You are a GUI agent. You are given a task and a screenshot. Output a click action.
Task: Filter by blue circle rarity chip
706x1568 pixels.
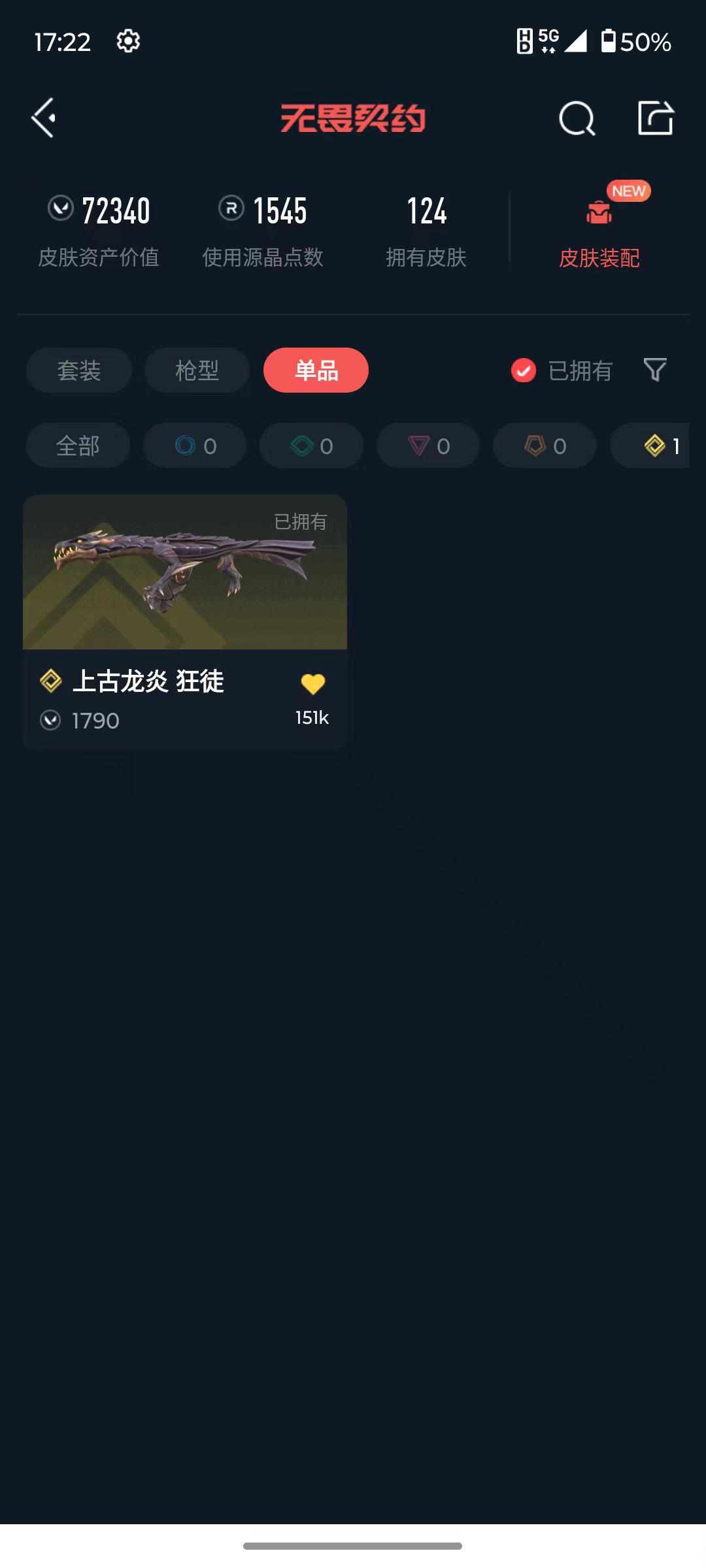tap(195, 446)
